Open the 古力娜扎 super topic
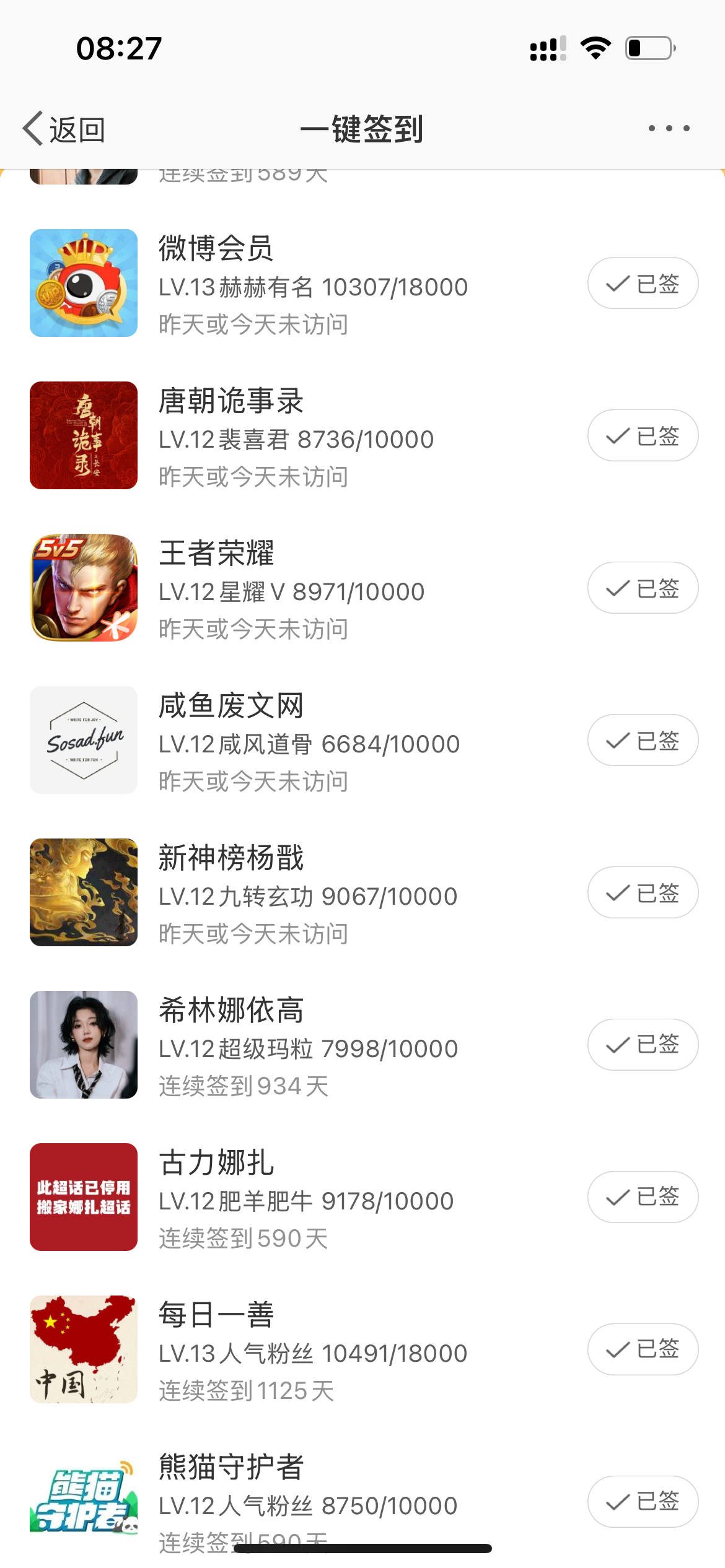The image size is (725, 1568). 216,1162
